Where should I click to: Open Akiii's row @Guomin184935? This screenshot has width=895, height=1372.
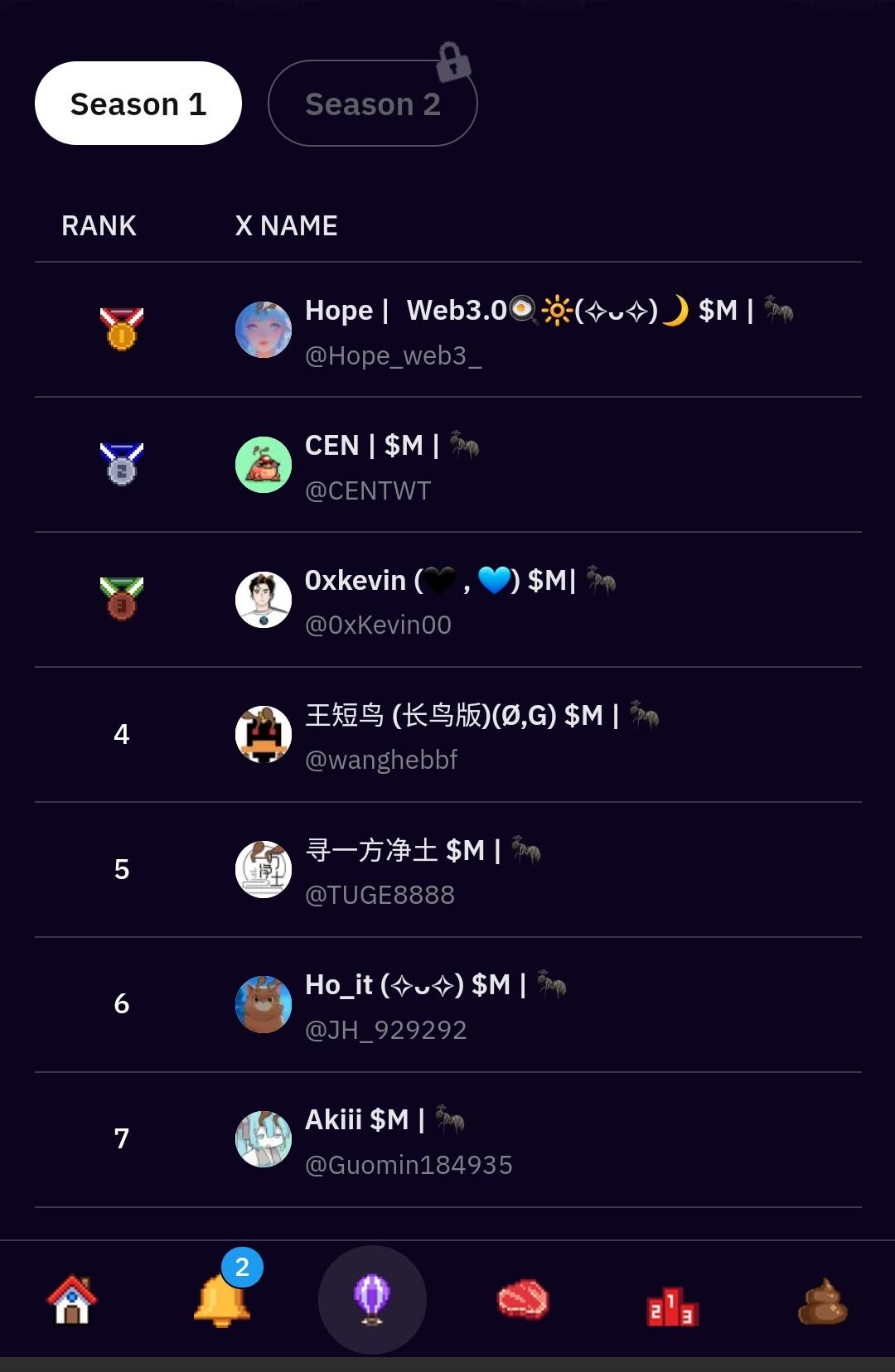[x=447, y=1141]
